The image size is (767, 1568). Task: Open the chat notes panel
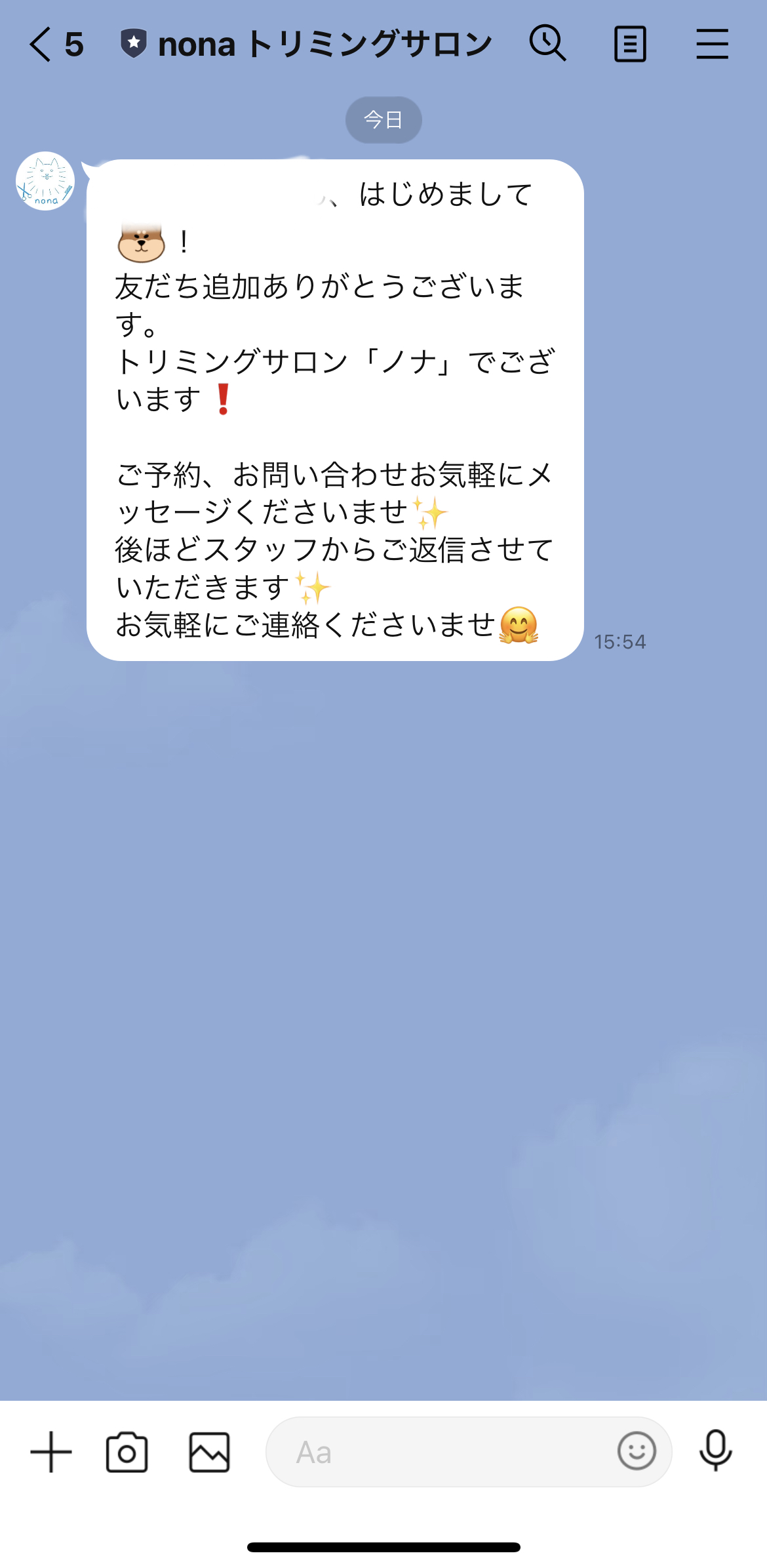tap(631, 43)
